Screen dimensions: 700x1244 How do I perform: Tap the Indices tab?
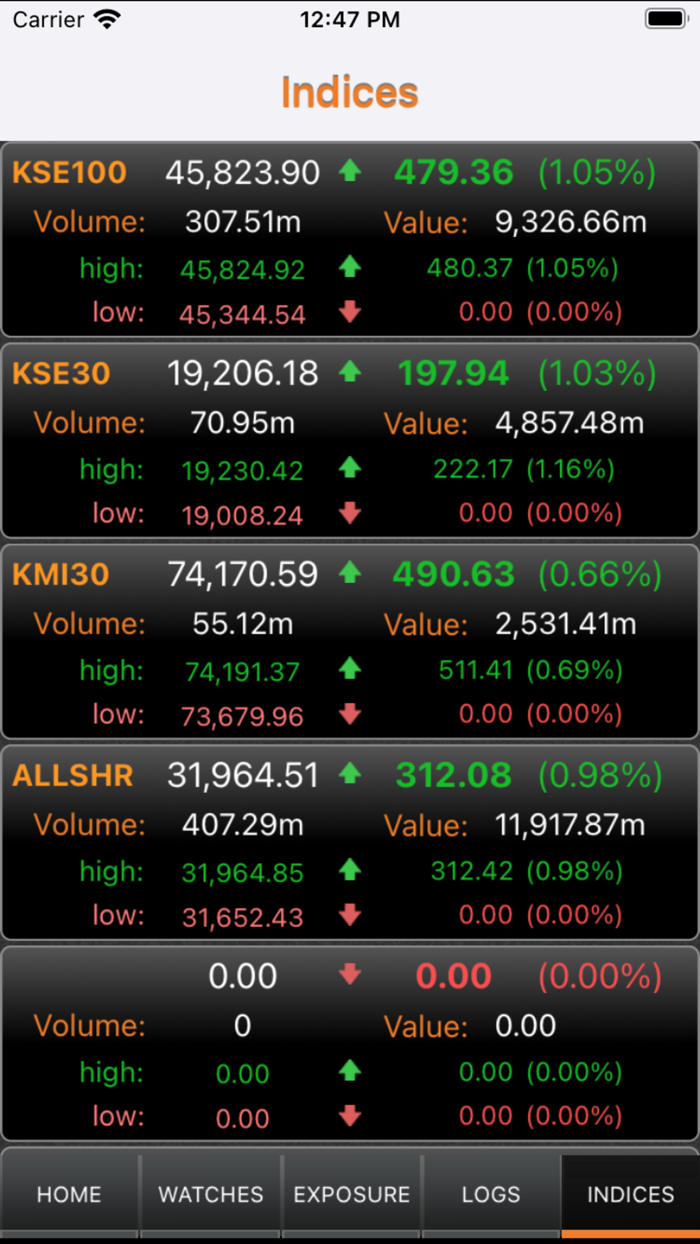[630, 1194]
